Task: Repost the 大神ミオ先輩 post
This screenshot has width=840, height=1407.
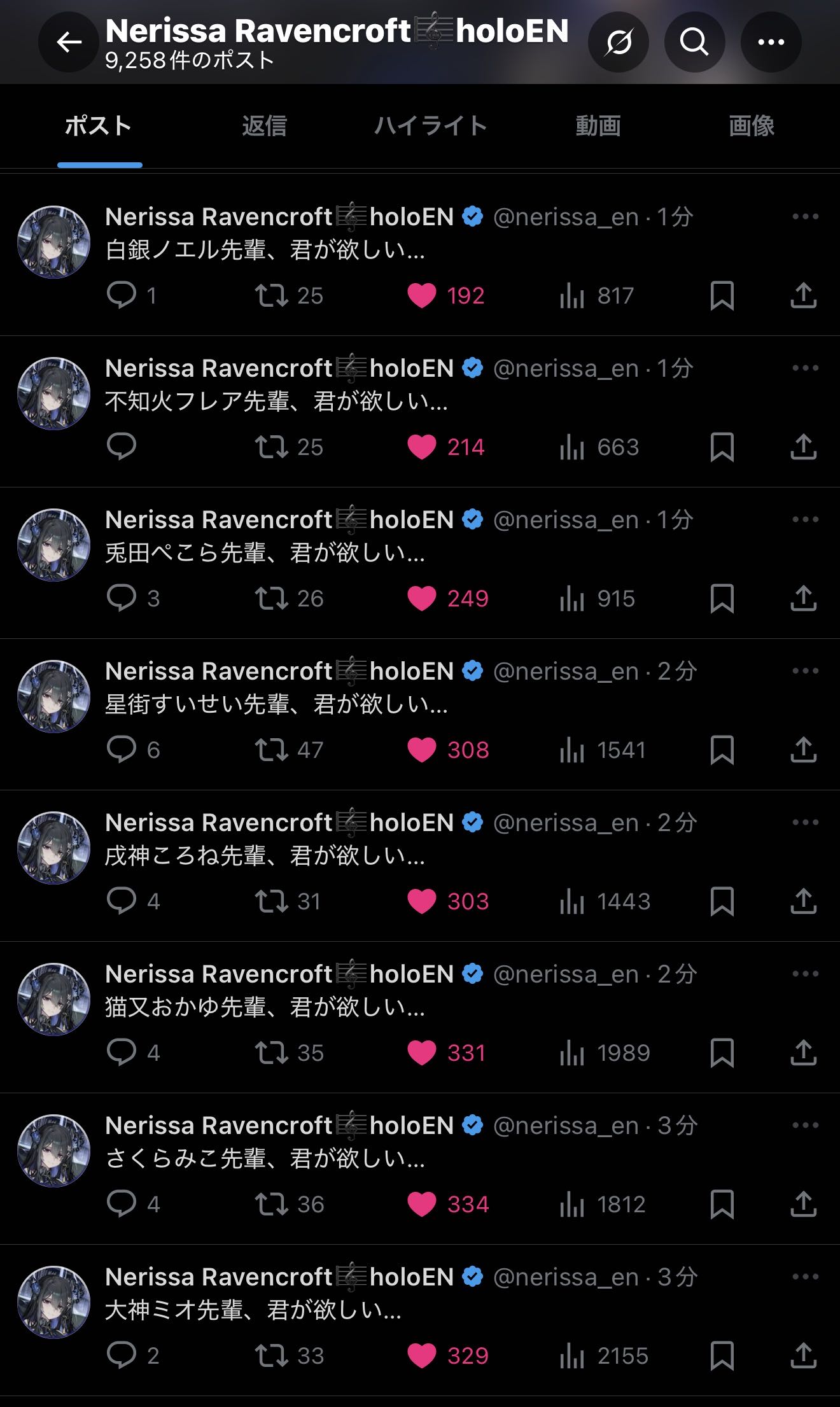Action: 272,1356
